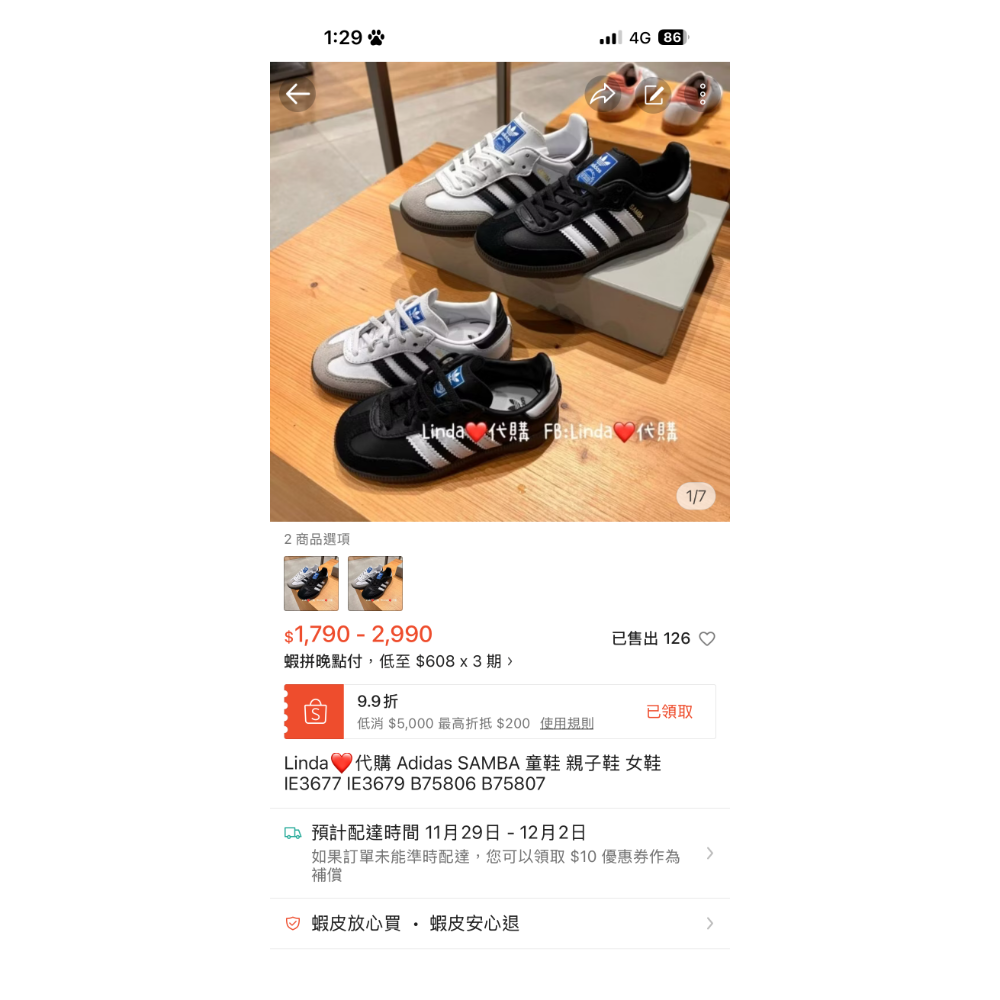The image size is (1000, 1000).
Task: Open the three-dot overflow menu
Action: click(x=703, y=94)
